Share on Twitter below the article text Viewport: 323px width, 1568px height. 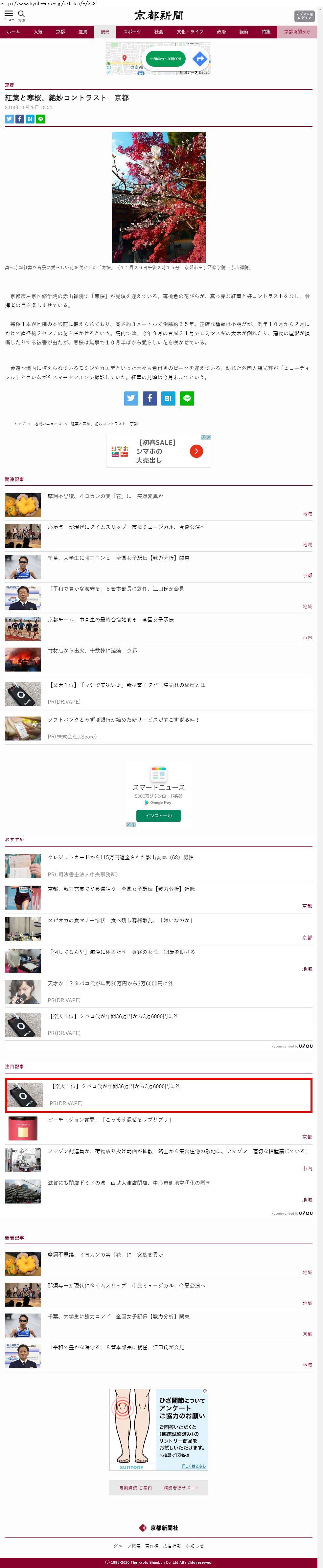(131, 399)
